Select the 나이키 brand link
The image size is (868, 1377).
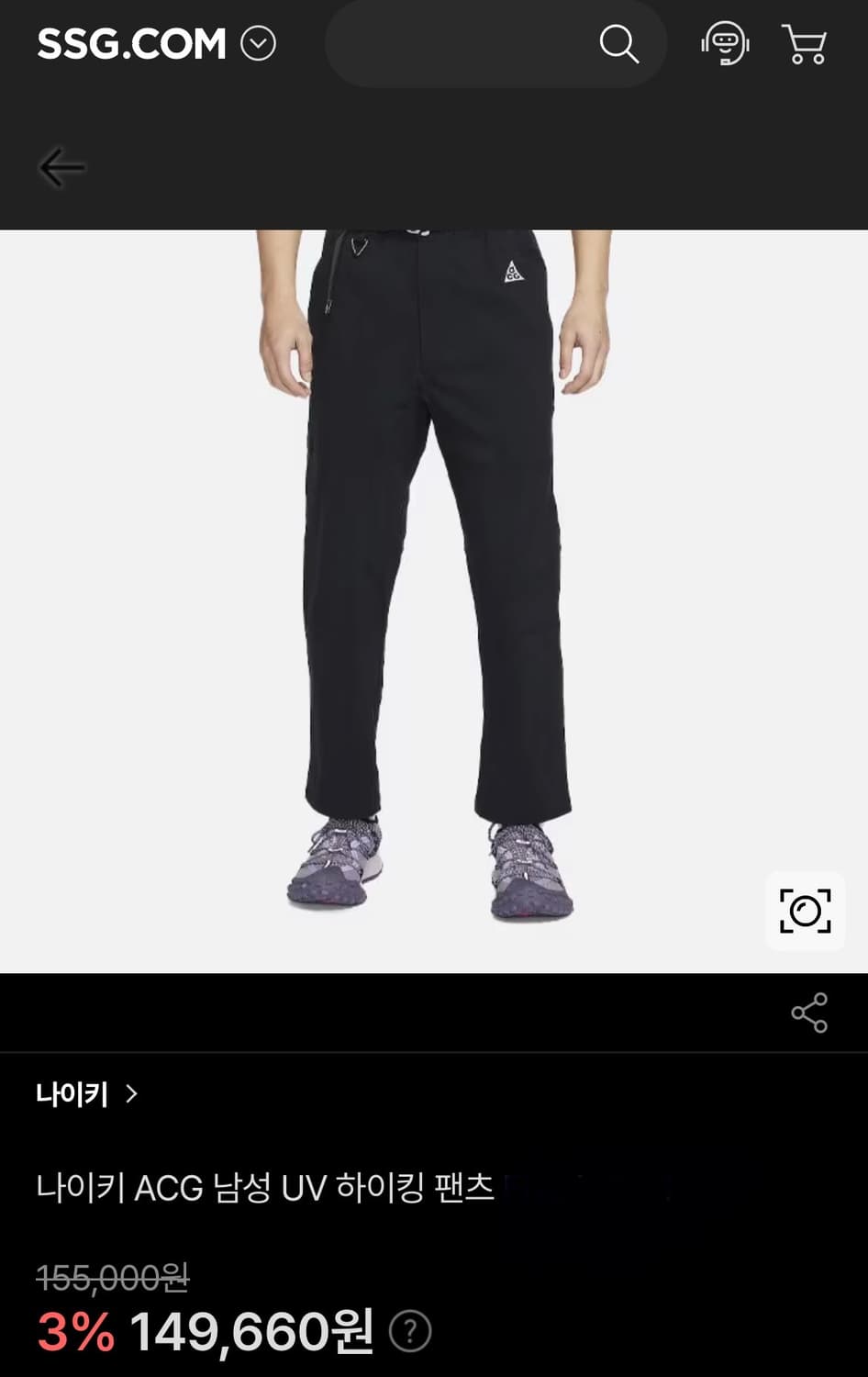click(x=73, y=1093)
